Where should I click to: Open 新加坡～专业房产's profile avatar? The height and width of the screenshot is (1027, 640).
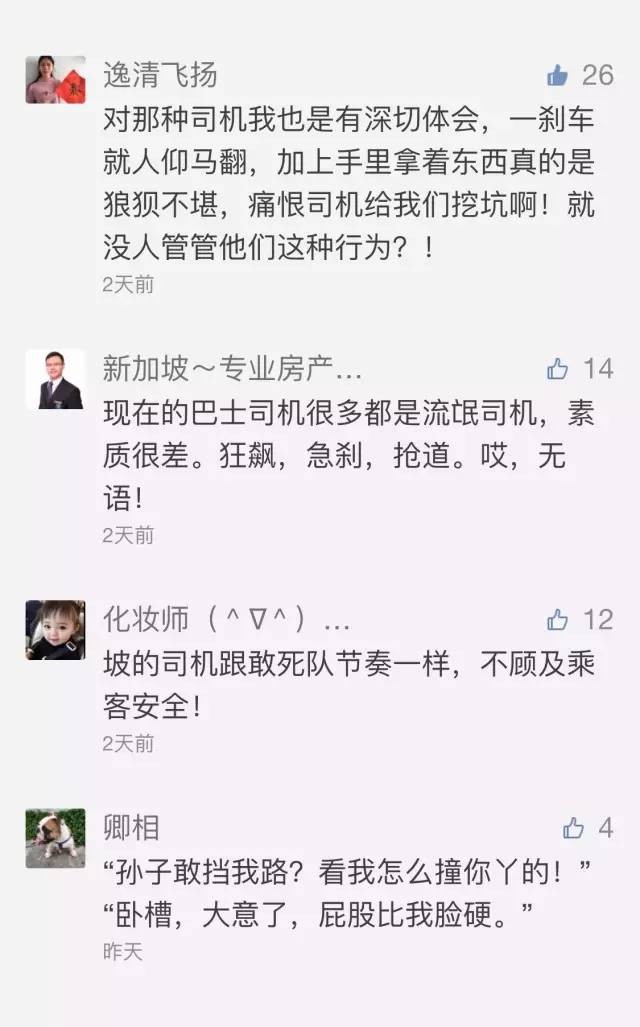55,379
